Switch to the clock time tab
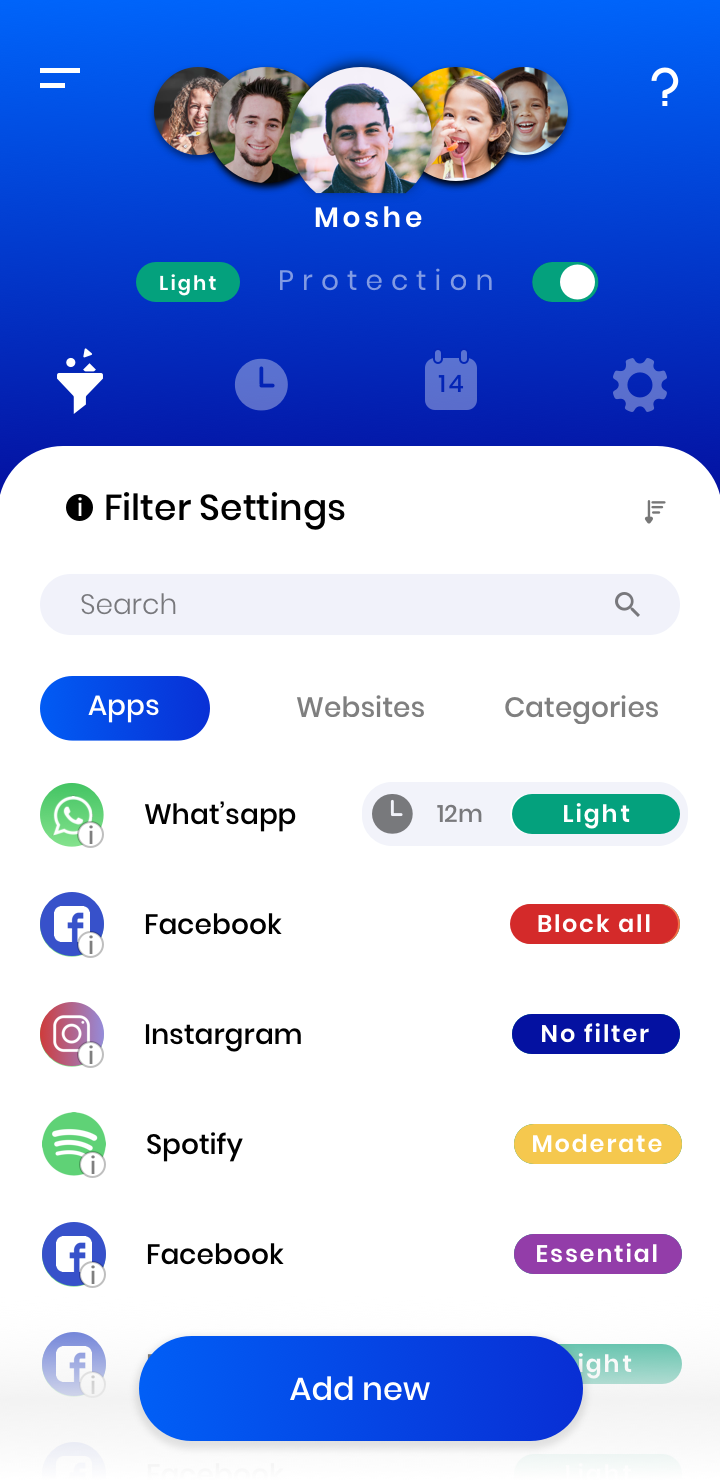720x1480 pixels. tap(261, 384)
